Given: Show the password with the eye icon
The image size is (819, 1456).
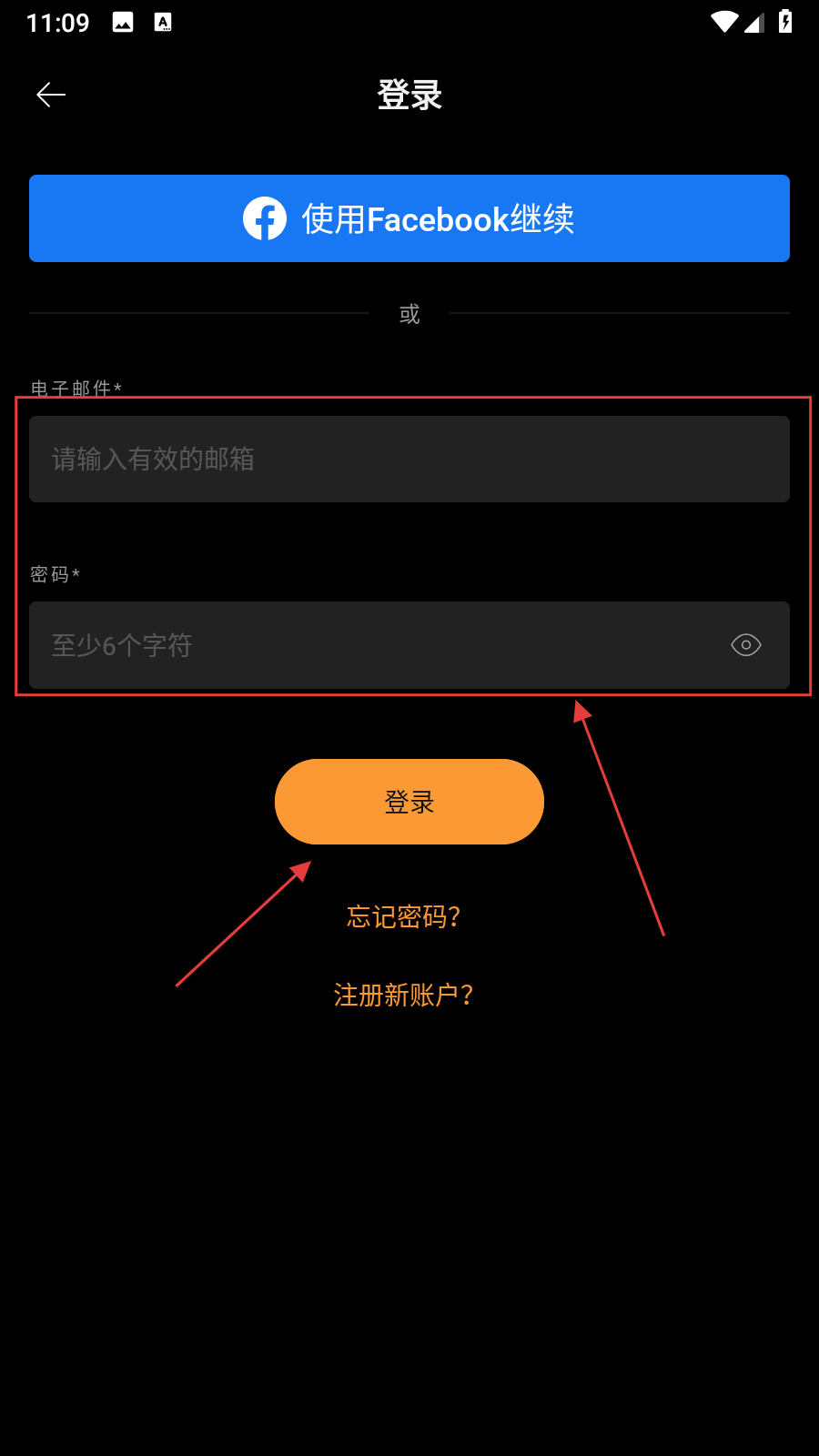Looking at the screenshot, I should point(746,645).
